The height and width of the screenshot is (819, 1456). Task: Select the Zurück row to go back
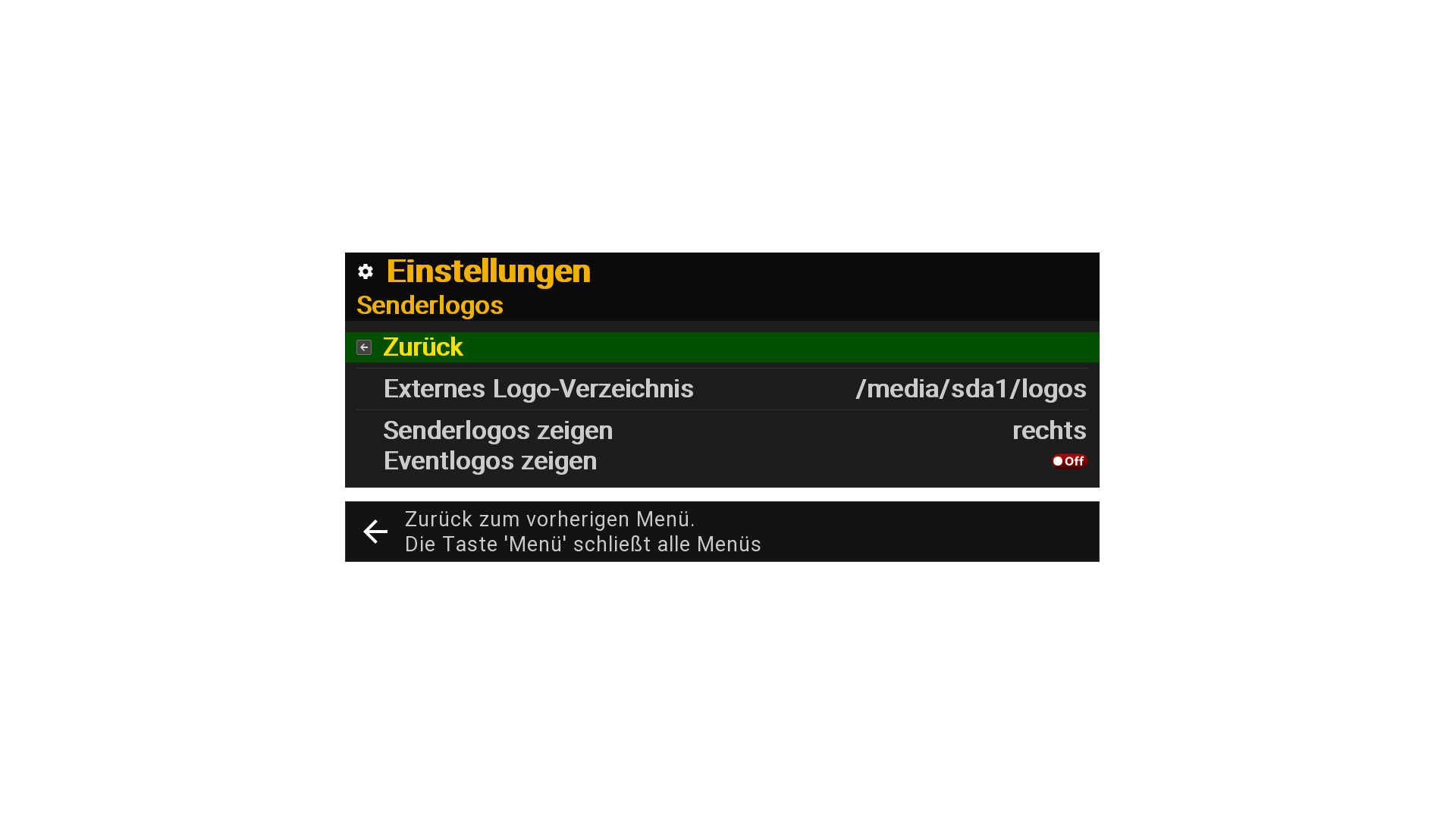720,347
